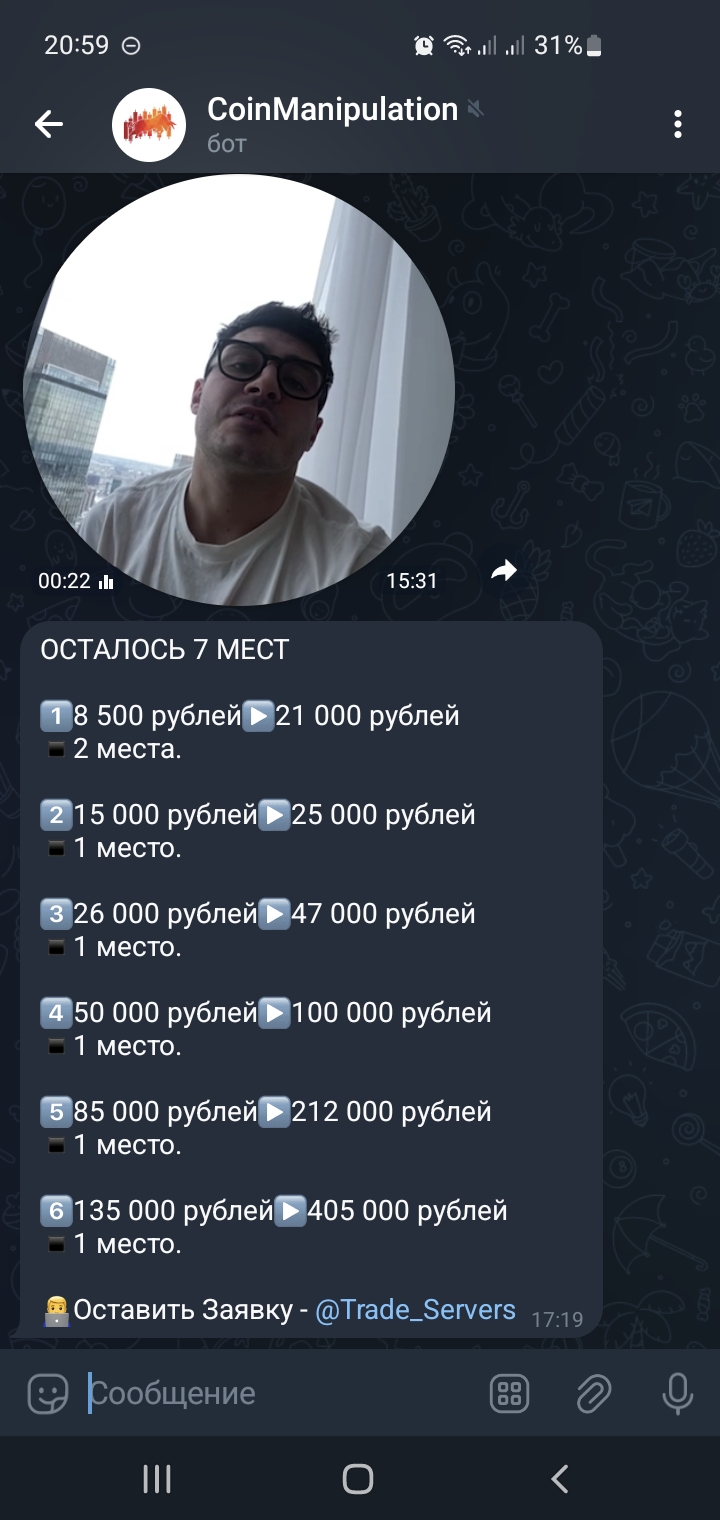Play the round video message

(x=238, y=389)
